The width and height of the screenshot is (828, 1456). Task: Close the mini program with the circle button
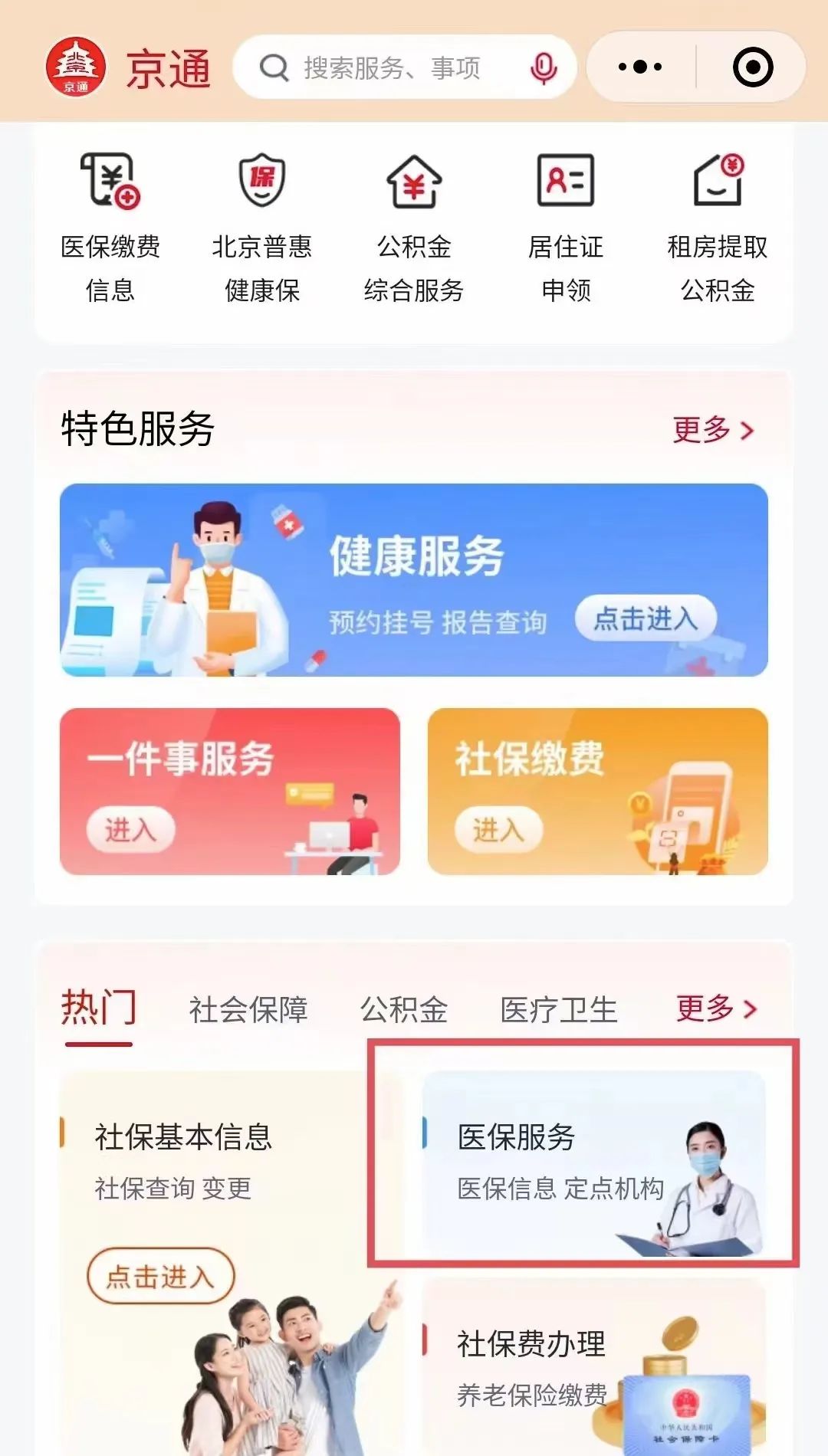point(753,67)
